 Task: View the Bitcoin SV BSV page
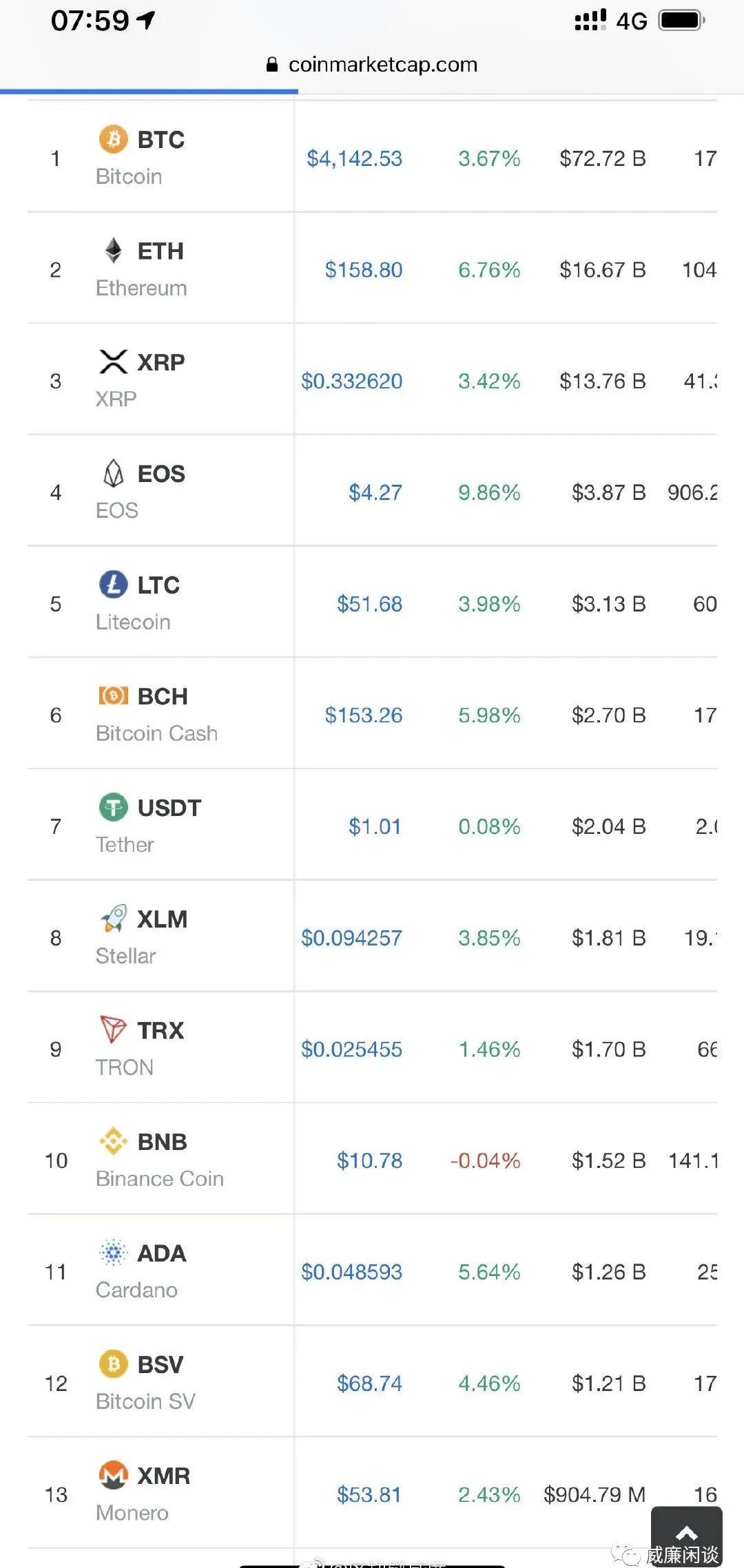(x=160, y=1366)
